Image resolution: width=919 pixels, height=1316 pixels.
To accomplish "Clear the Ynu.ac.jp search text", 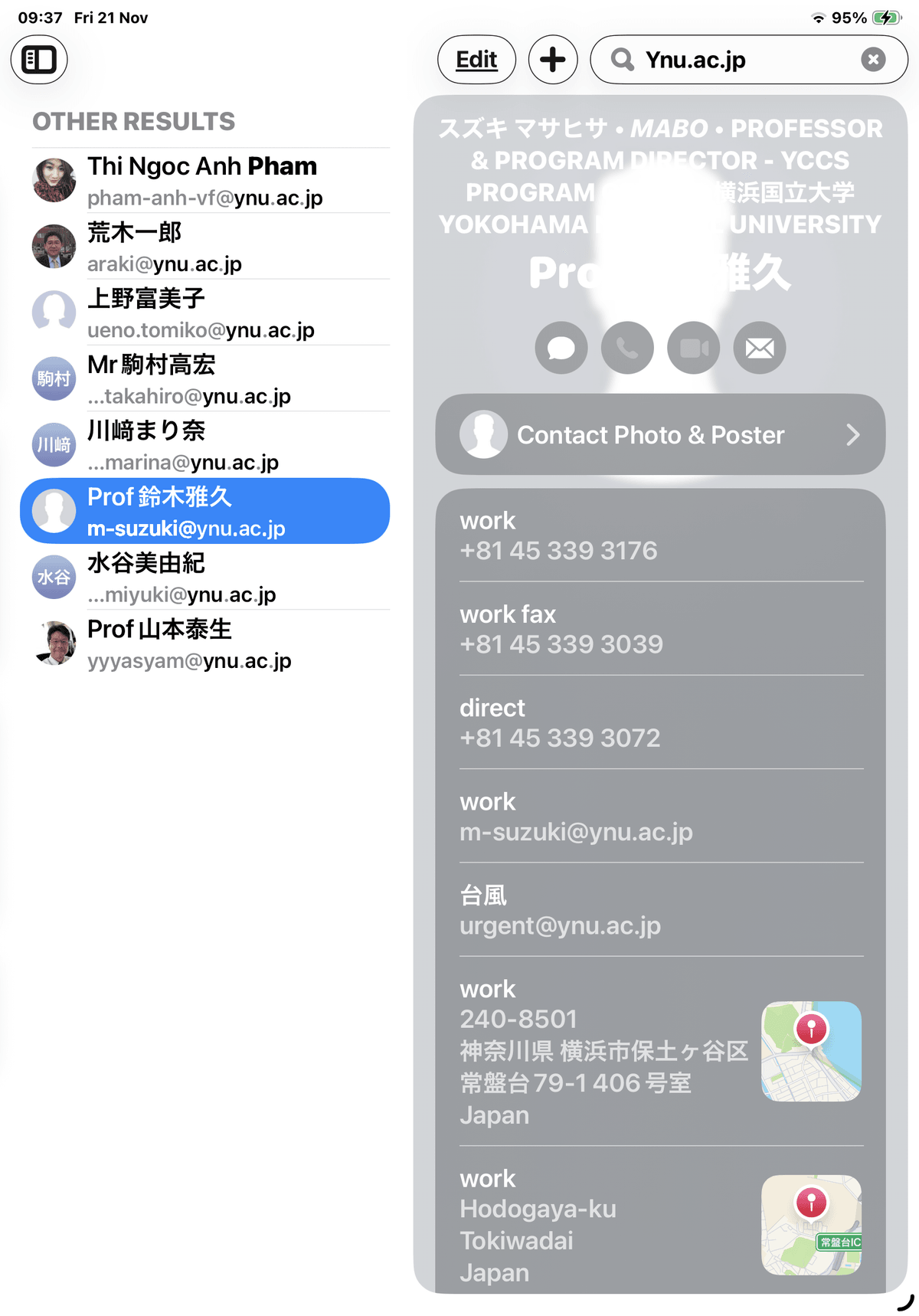I will [x=873, y=60].
